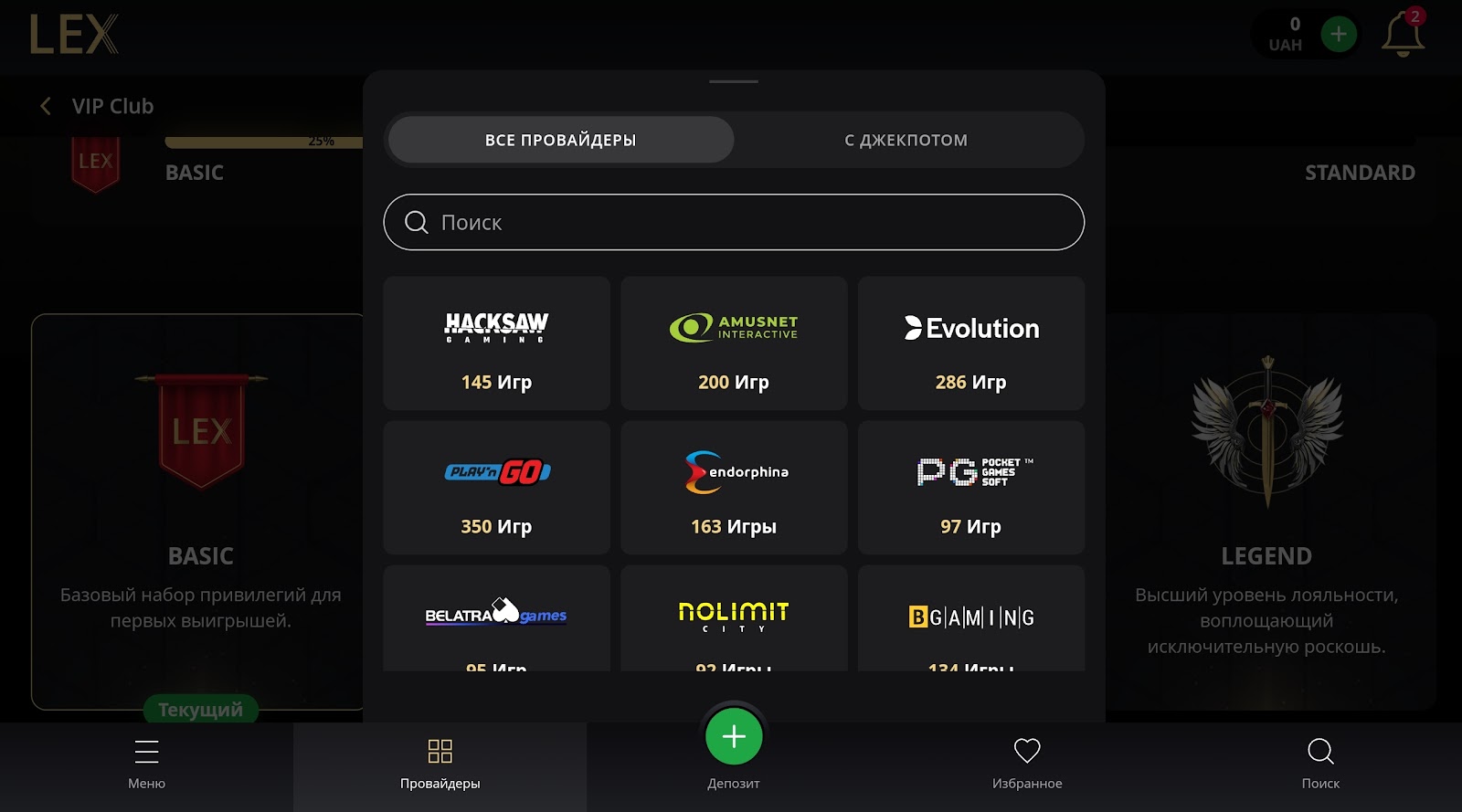Switch to the С ДЖЕКПОТОМ tab
The image size is (1462, 812).
pyautogui.click(x=906, y=140)
